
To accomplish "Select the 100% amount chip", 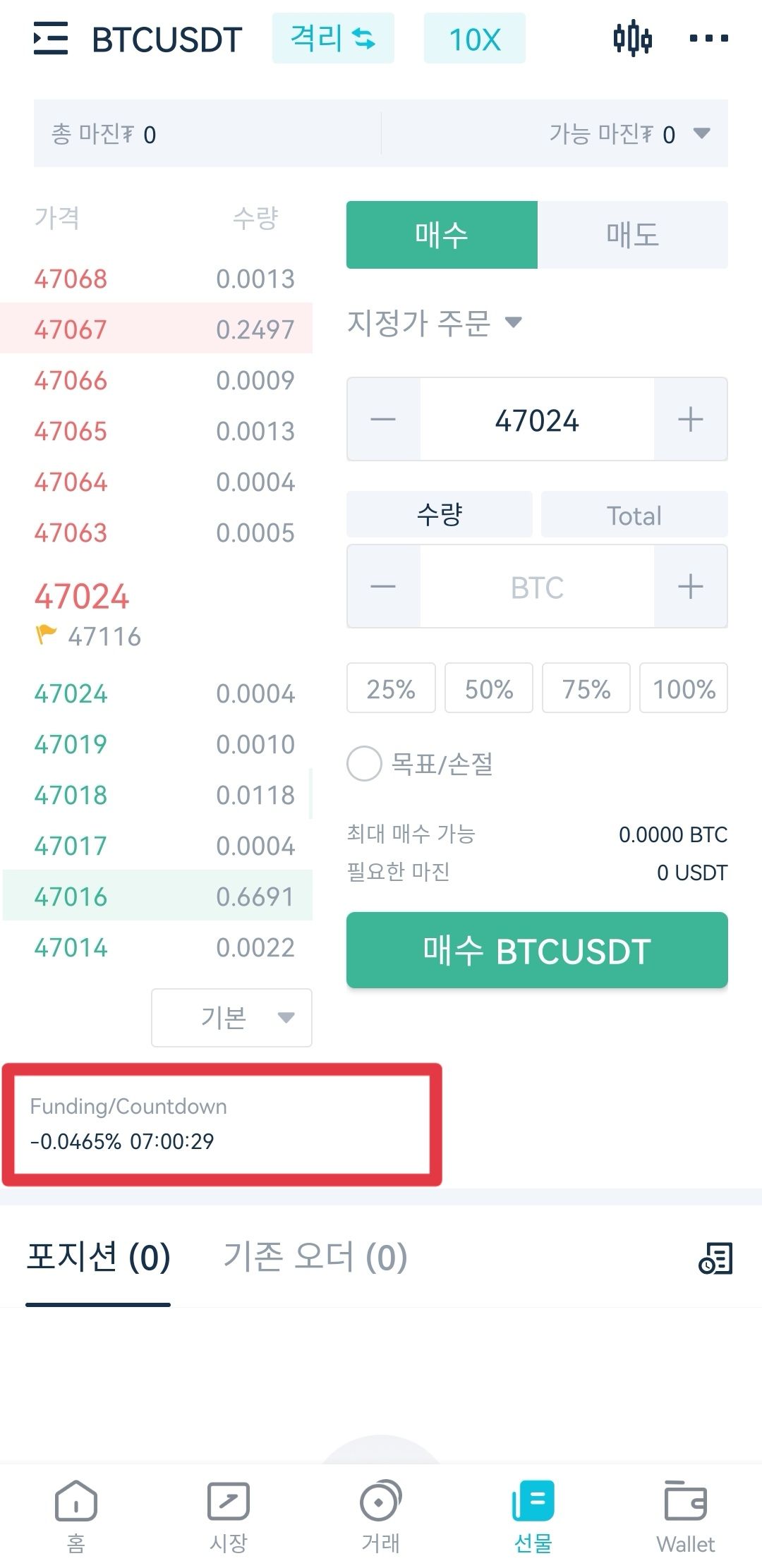I will [x=684, y=688].
